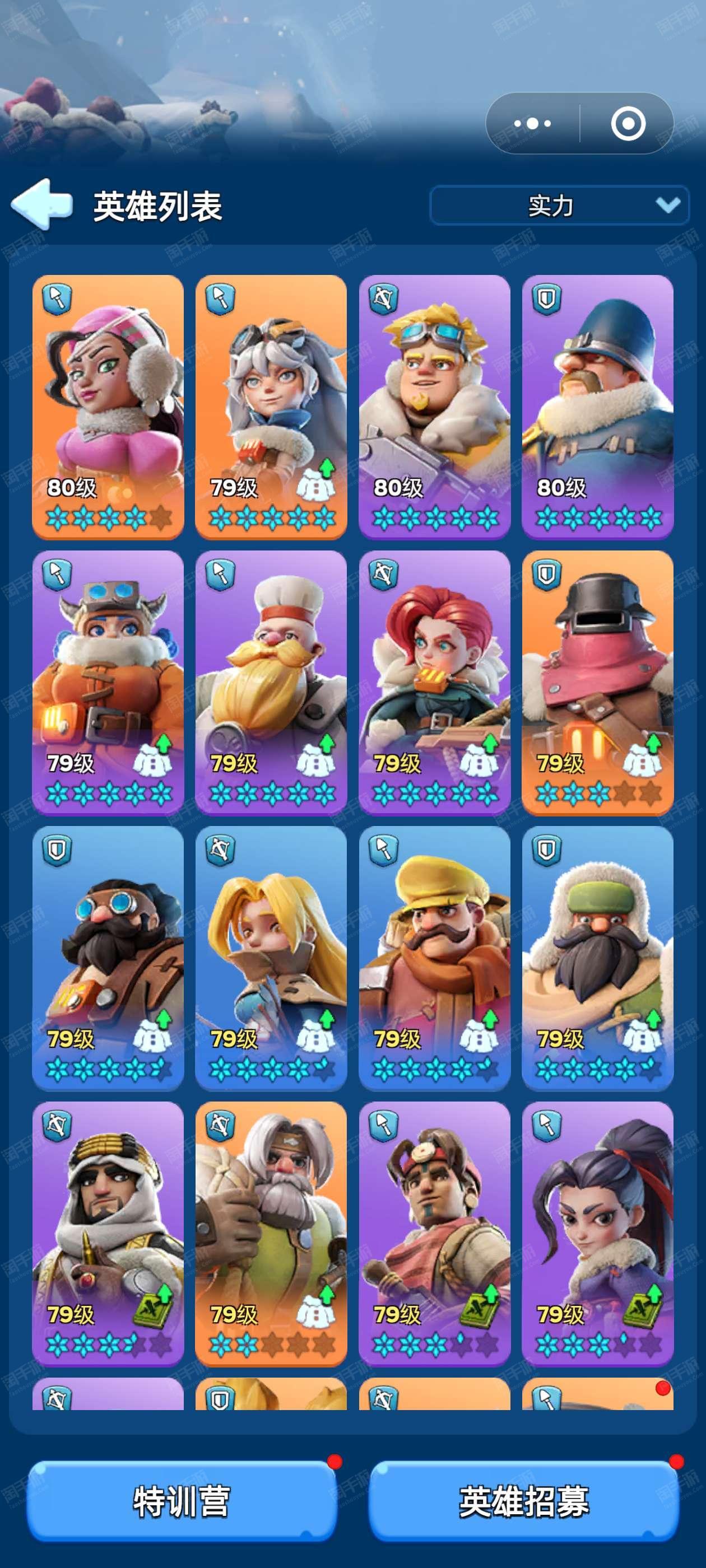Go back using the arrow beside 英雄列表
The image size is (706, 1568).
tap(41, 204)
